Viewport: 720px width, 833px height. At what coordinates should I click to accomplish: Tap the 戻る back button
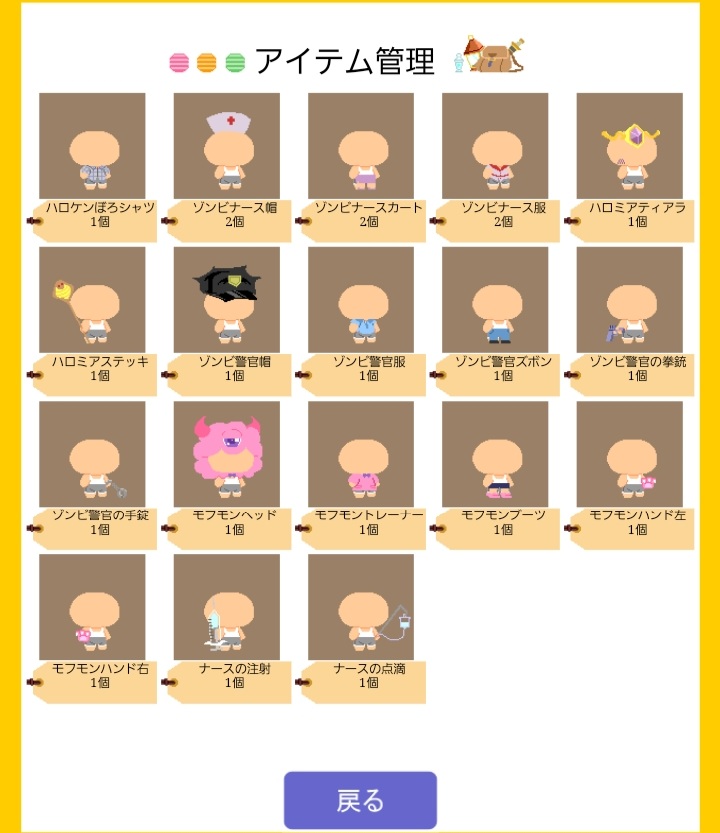coord(360,800)
